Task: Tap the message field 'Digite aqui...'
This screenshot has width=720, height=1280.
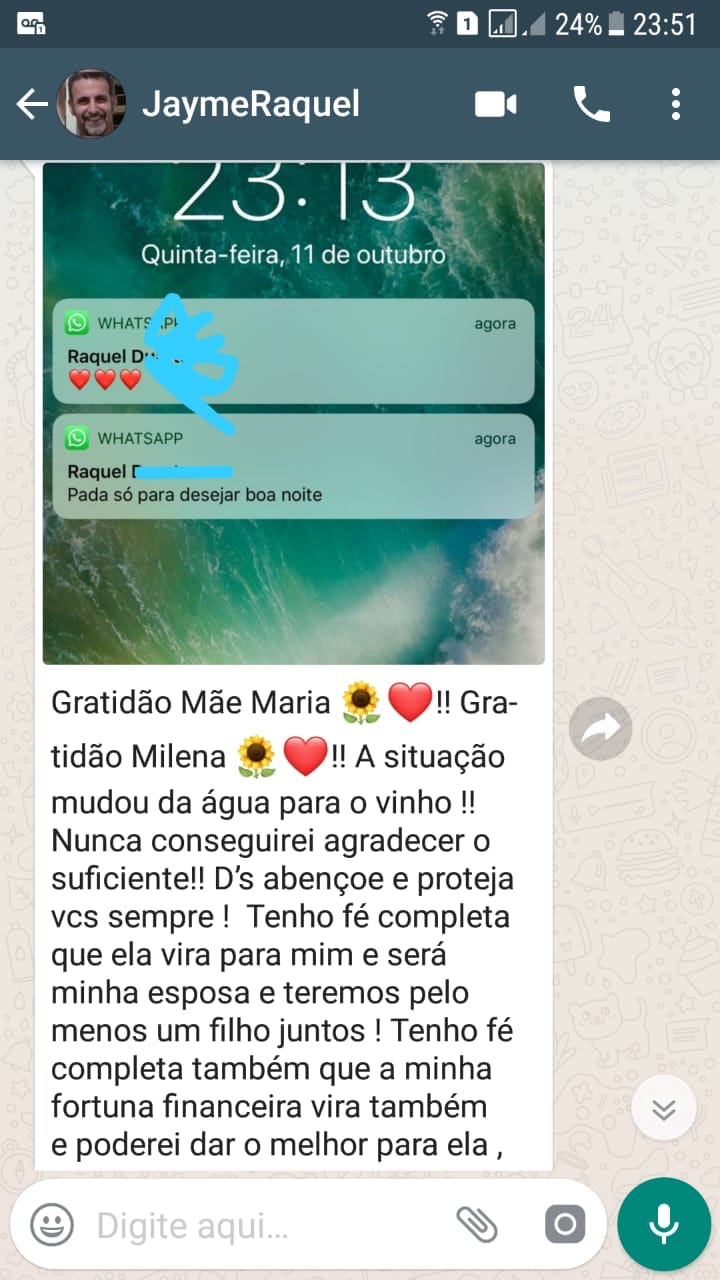Action: [x=265, y=1224]
